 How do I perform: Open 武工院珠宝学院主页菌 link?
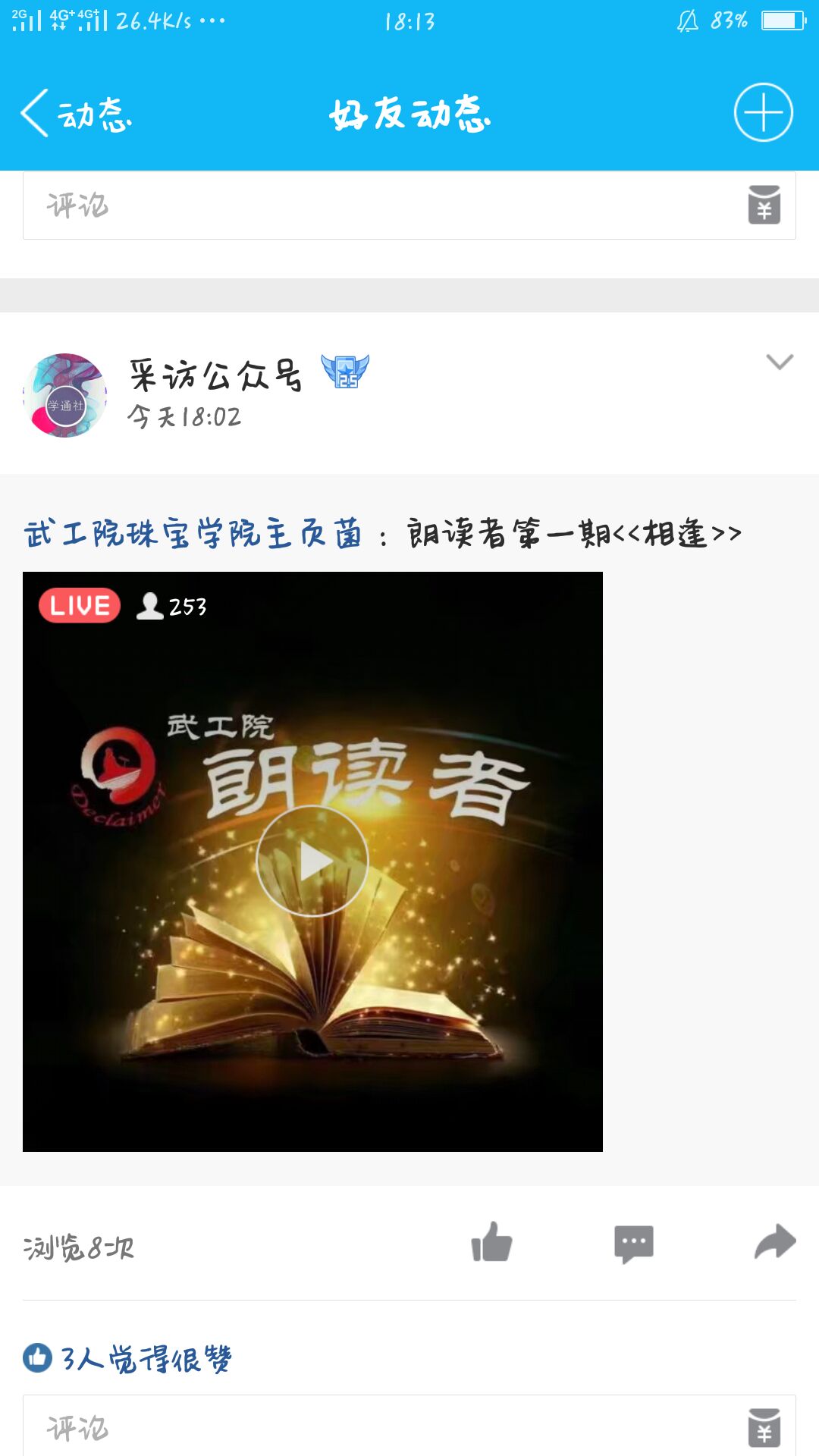coord(193,534)
